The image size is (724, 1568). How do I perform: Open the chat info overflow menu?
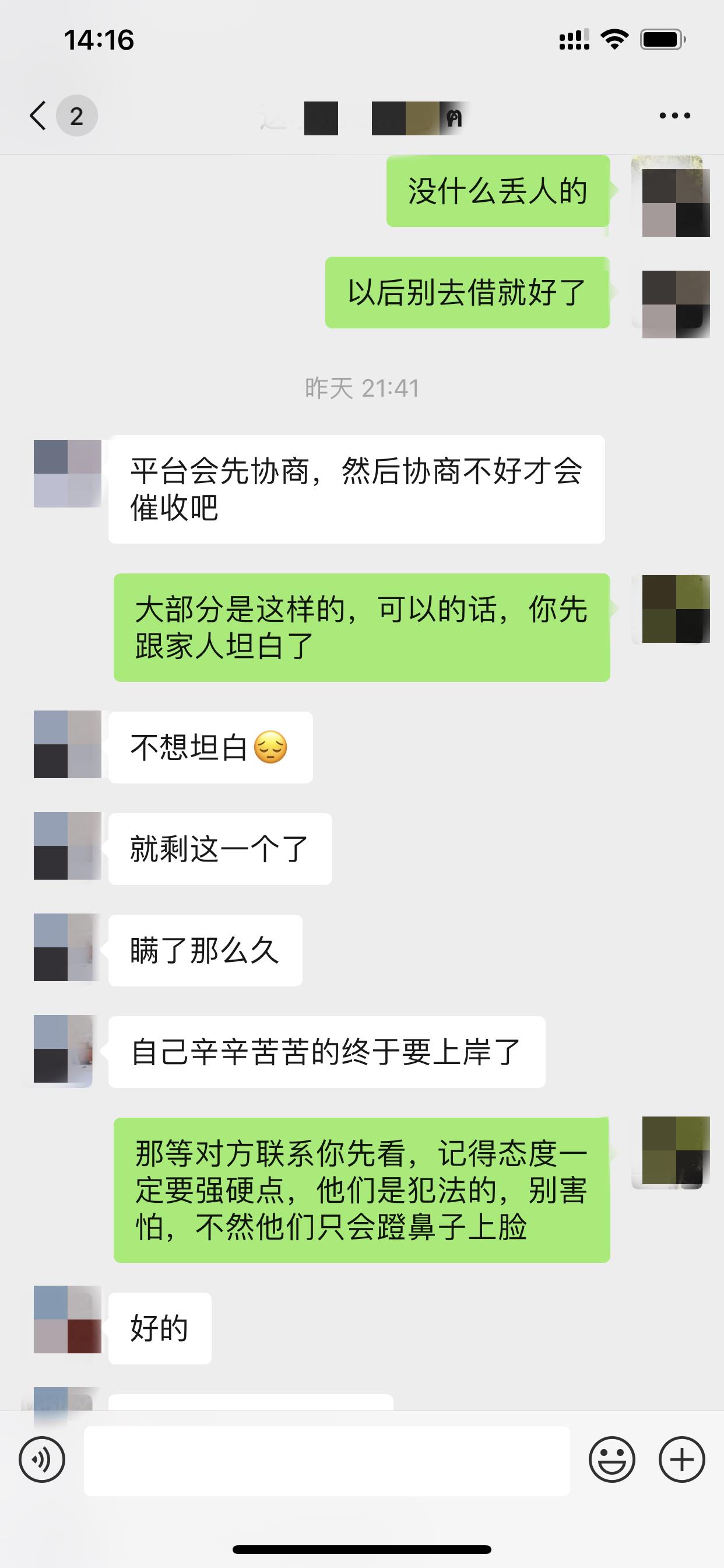(x=674, y=116)
